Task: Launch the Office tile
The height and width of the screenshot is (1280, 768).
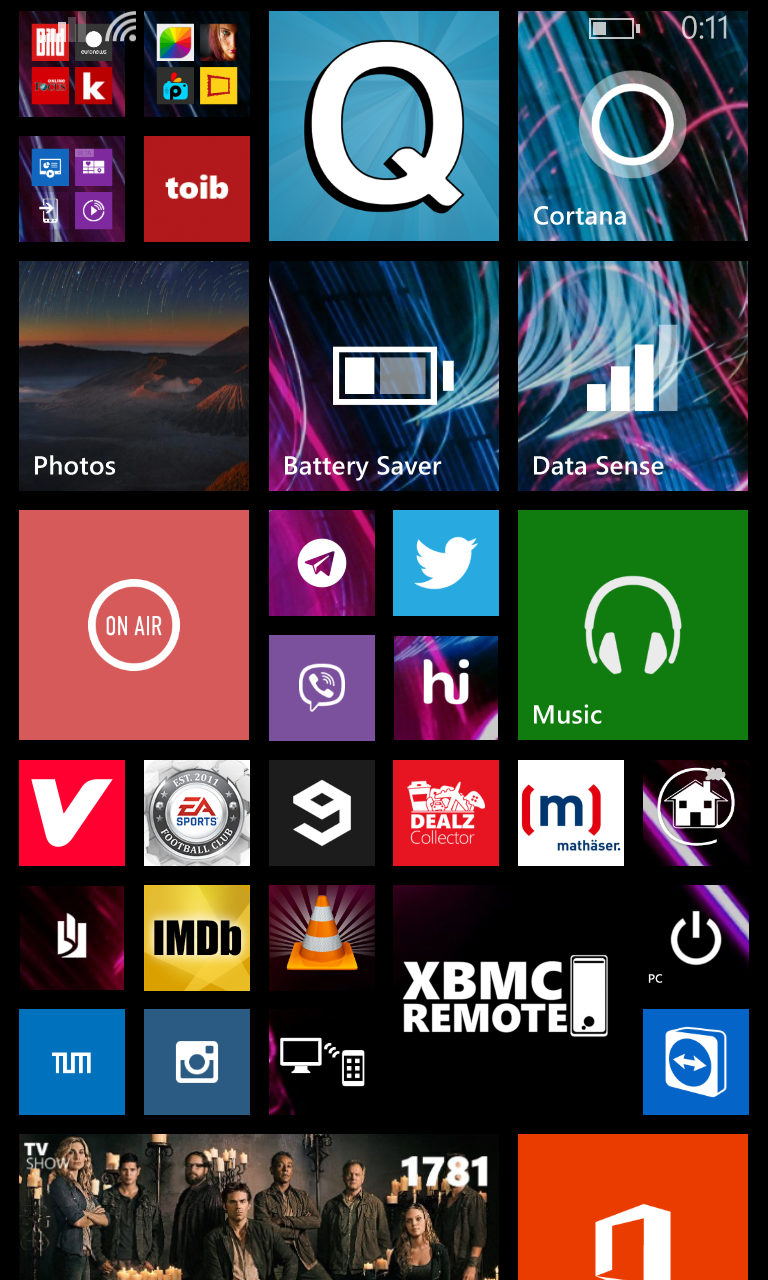Action: coord(633,1207)
